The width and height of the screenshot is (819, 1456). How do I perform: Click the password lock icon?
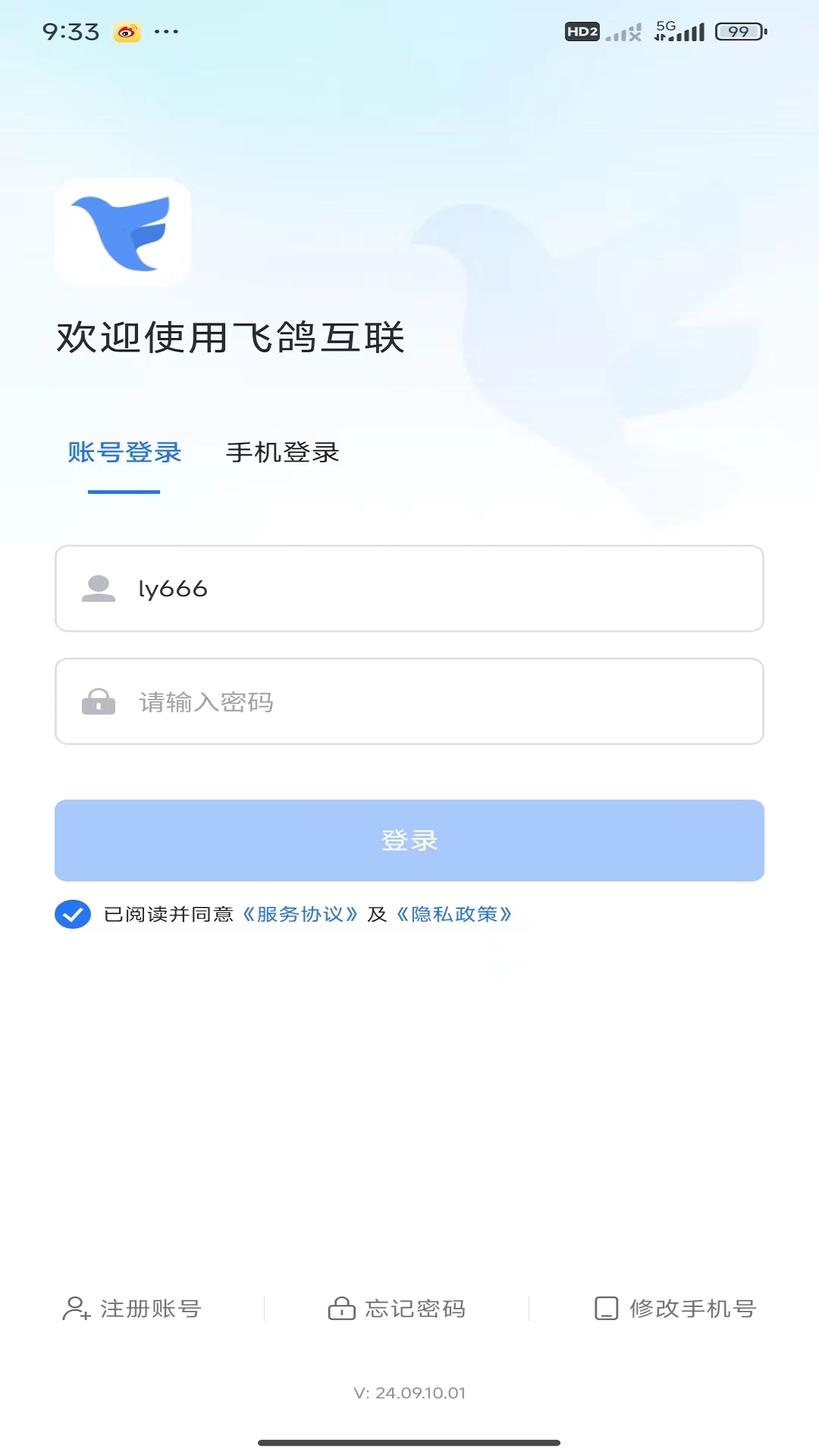pos(98,701)
